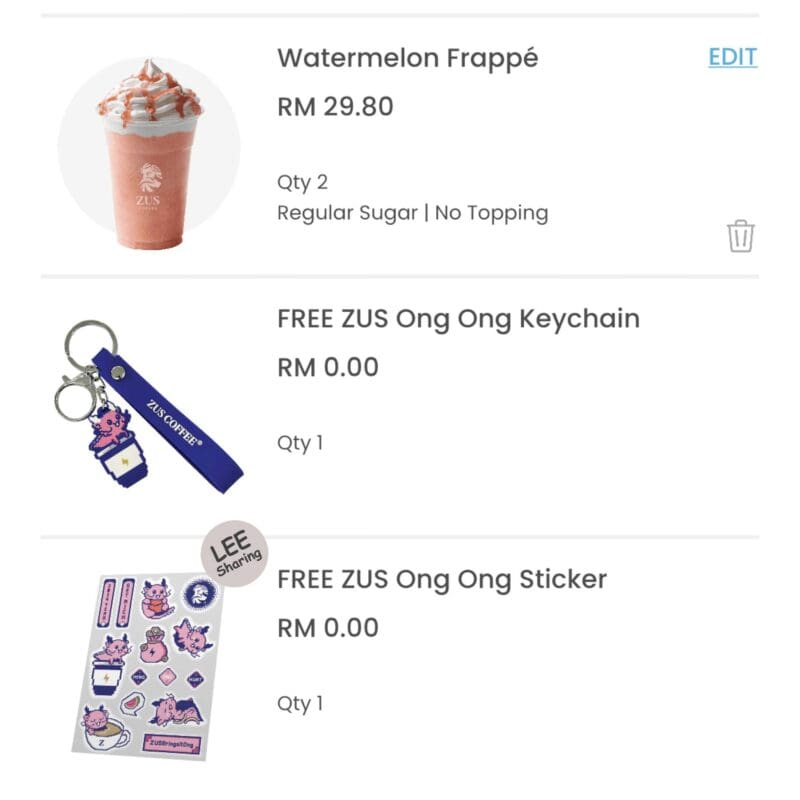
Task: Edit the Watermelon Frappé order
Action: point(732,58)
